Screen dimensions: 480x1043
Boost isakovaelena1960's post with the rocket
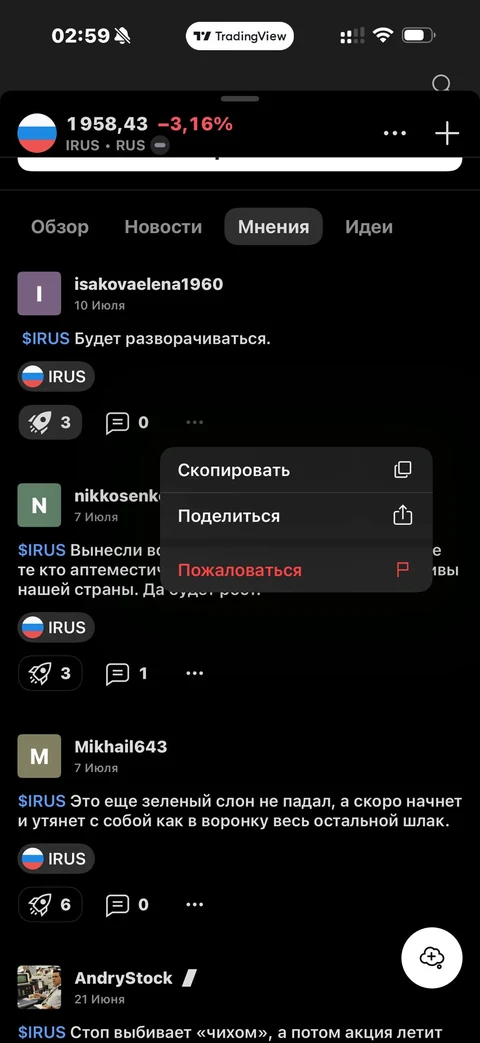click(50, 422)
